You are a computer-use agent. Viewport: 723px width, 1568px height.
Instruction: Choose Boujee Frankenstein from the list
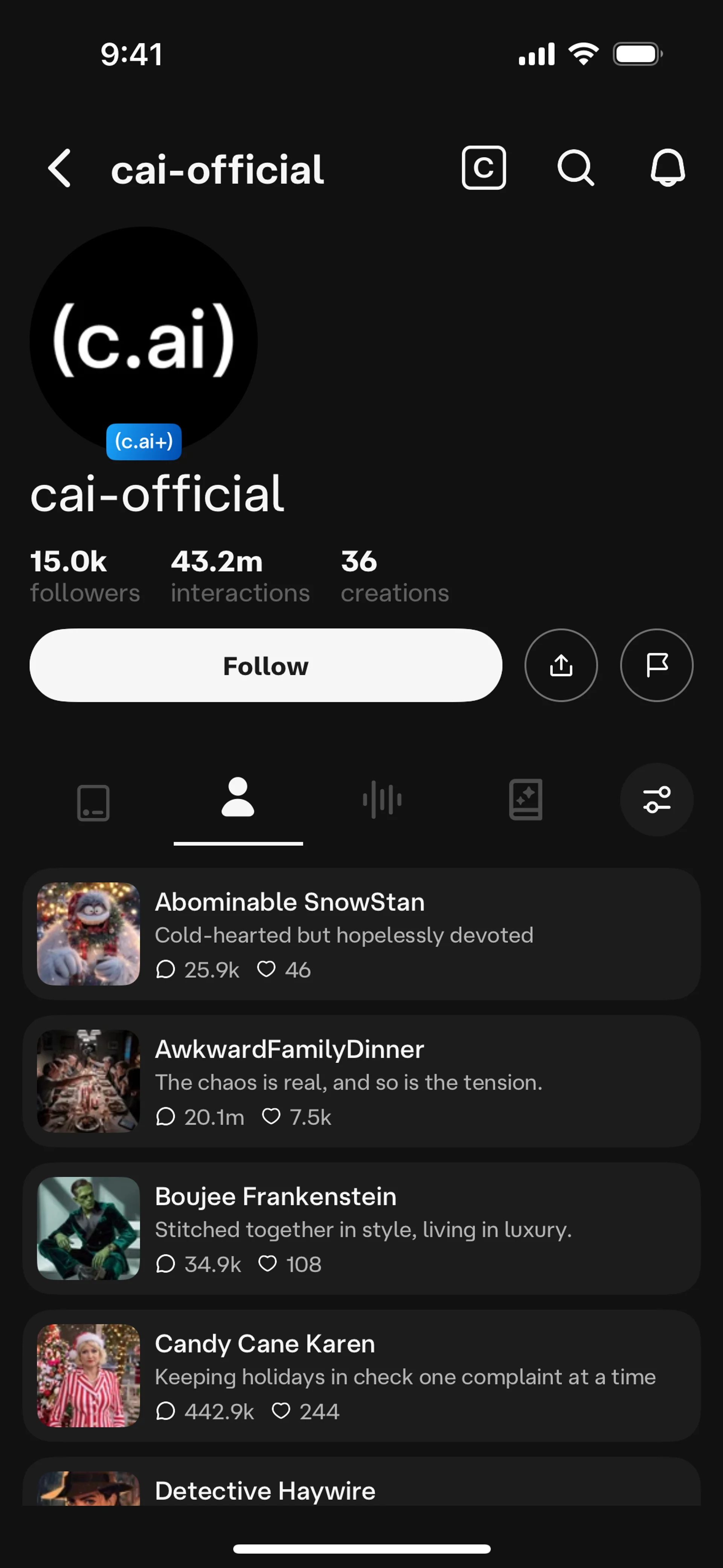click(x=361, y=1228)
